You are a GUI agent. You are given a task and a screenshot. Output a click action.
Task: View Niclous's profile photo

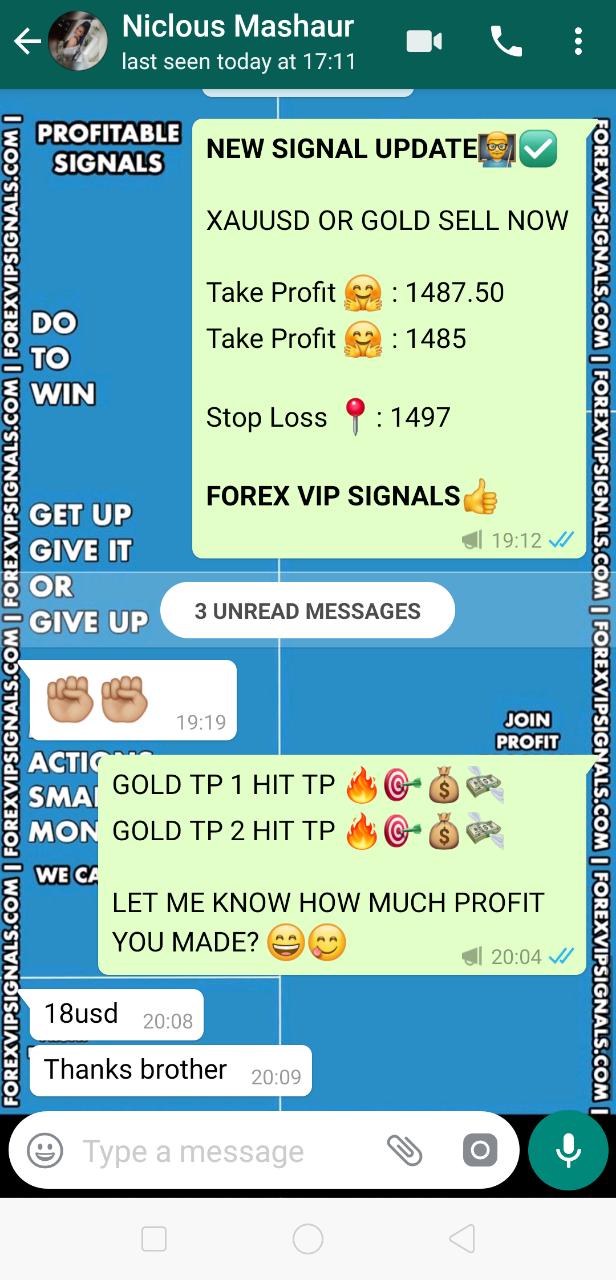(x=78, y=42)
